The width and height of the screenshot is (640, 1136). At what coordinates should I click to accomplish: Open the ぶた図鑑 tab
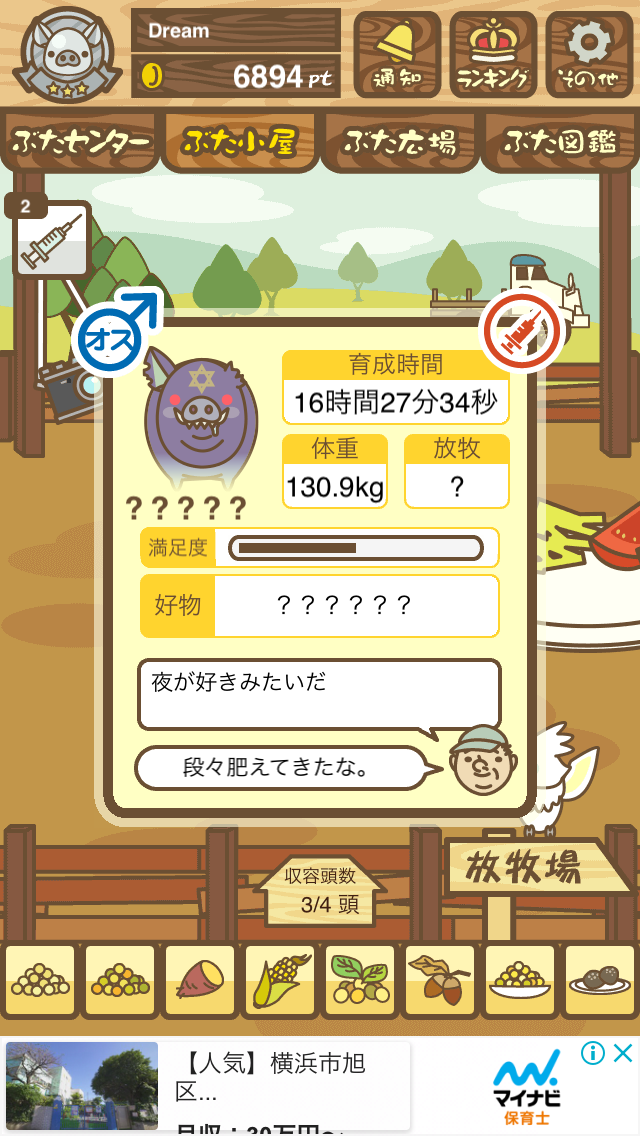pyautogui.click(x=560, y=143)
